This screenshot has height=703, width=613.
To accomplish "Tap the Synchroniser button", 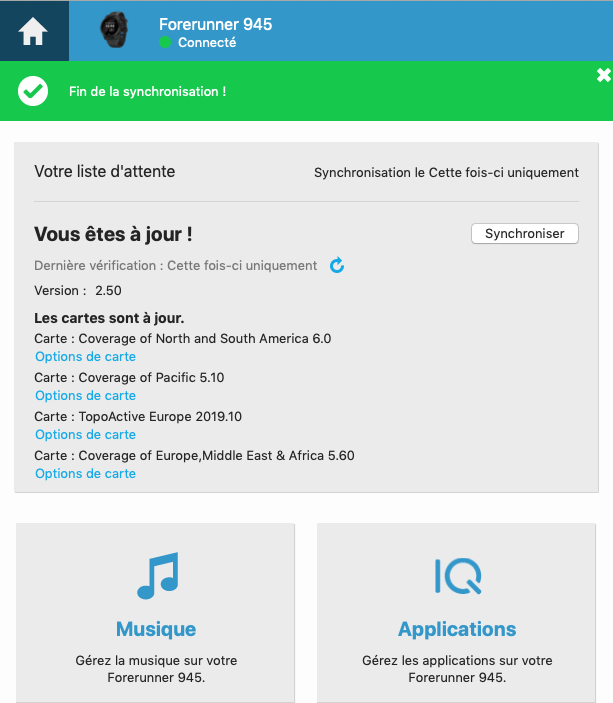I will (524, 234).
